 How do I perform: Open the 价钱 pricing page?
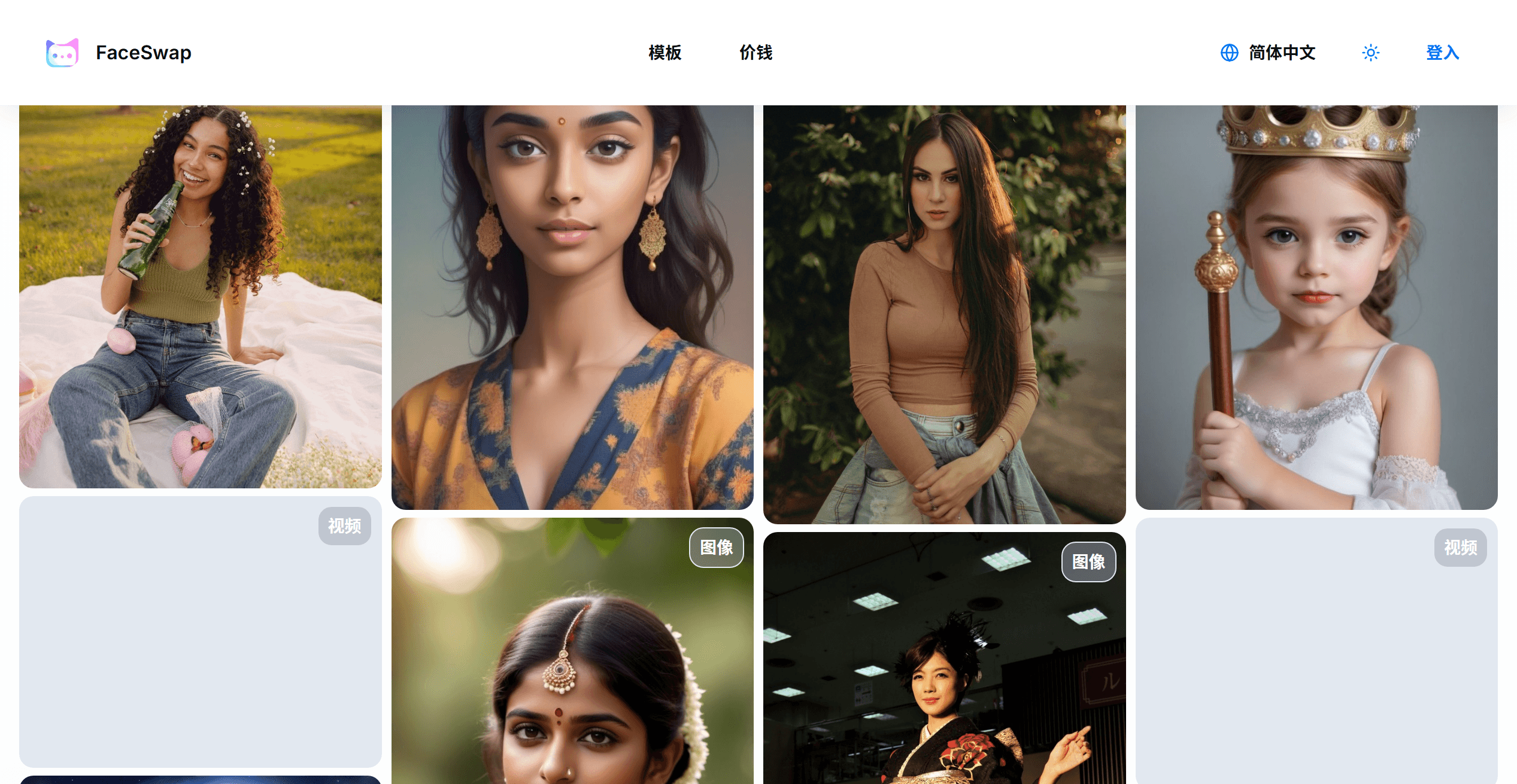756,53
